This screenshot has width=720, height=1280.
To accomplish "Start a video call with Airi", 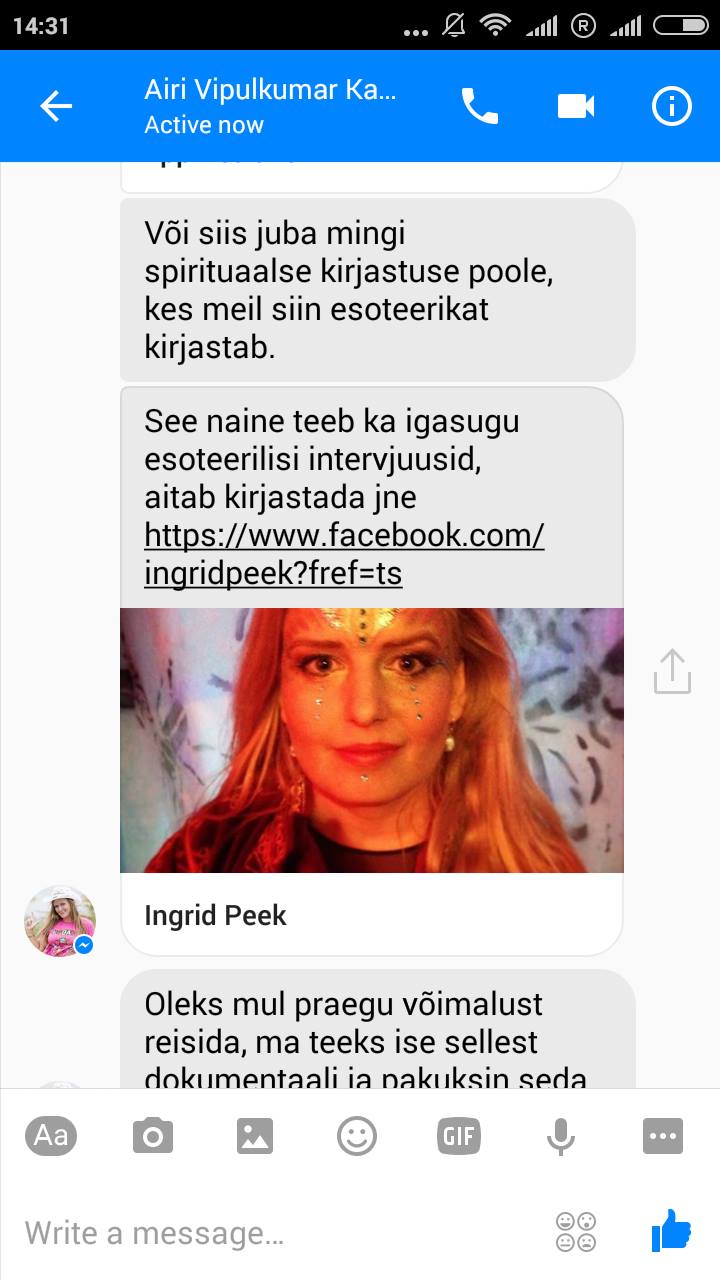I will [x=576, y=106].
